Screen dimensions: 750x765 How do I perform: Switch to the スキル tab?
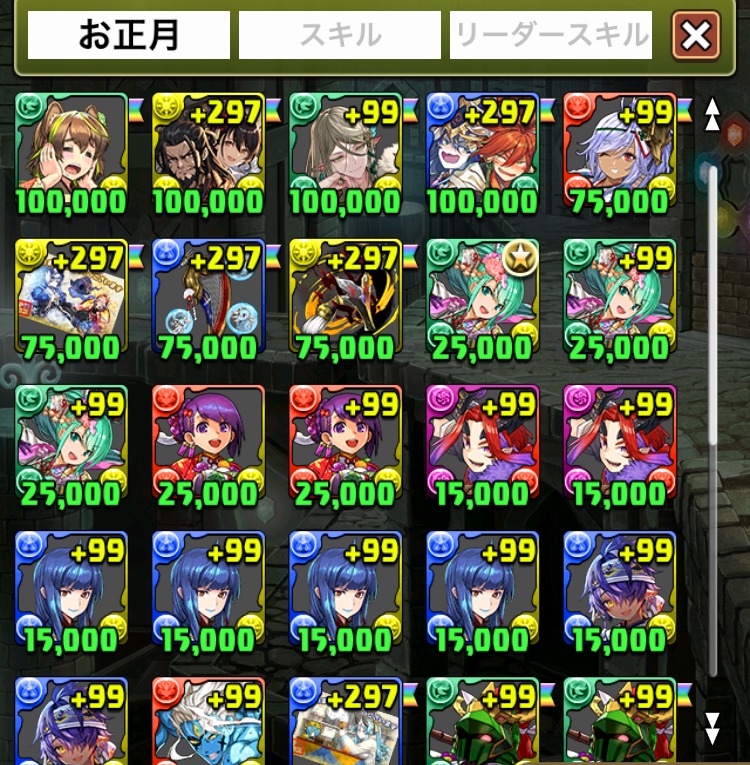339,36
